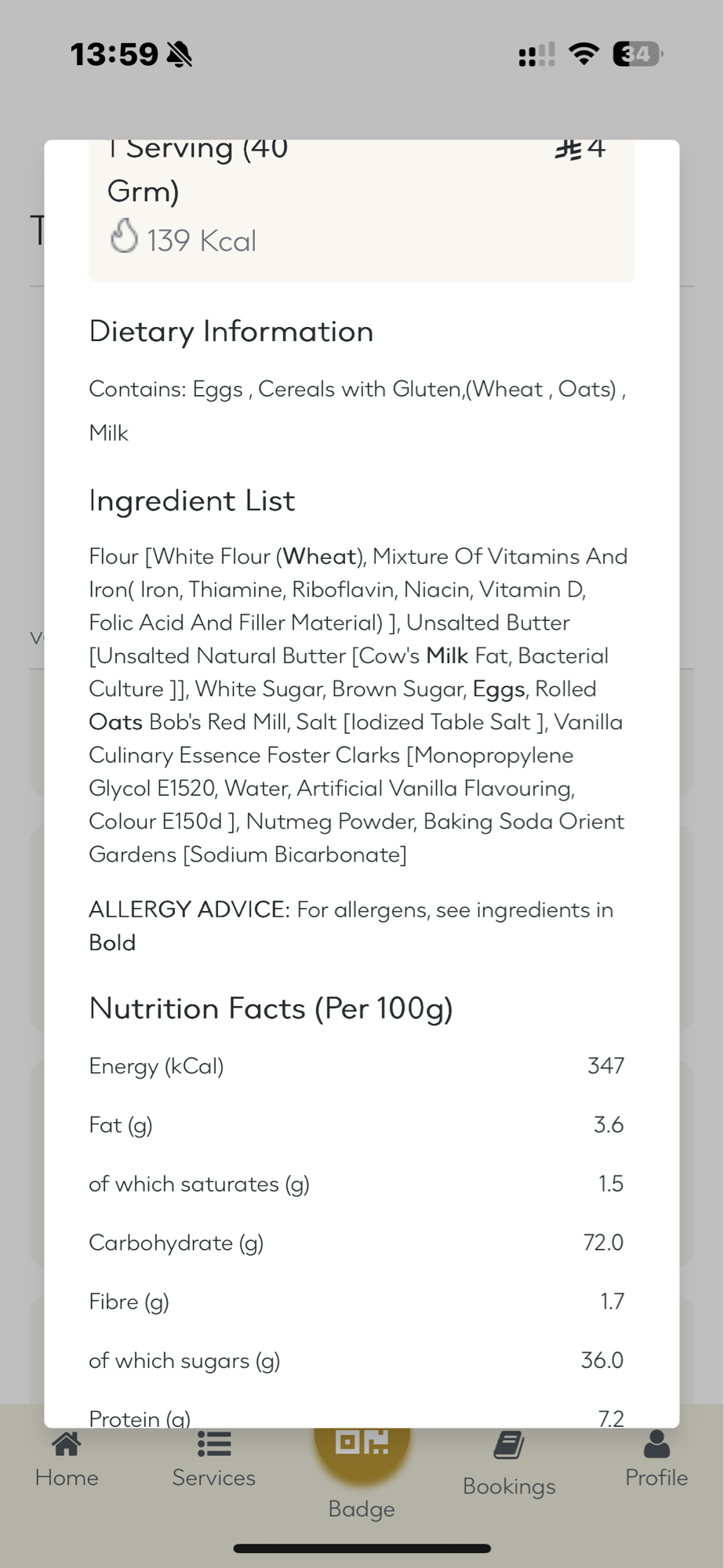Select the Energy (kCal) 347 row

click(x=357, y=1065)
